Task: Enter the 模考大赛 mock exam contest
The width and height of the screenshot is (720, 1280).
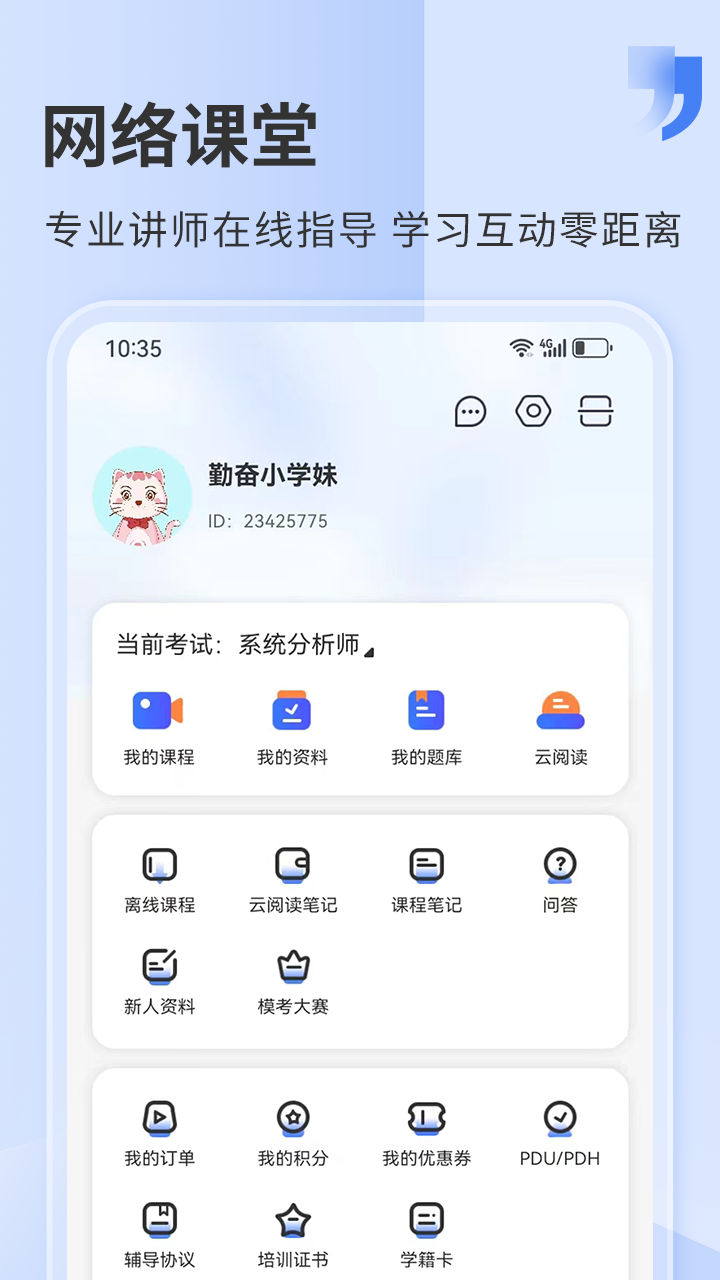Action: coord(291,978)
